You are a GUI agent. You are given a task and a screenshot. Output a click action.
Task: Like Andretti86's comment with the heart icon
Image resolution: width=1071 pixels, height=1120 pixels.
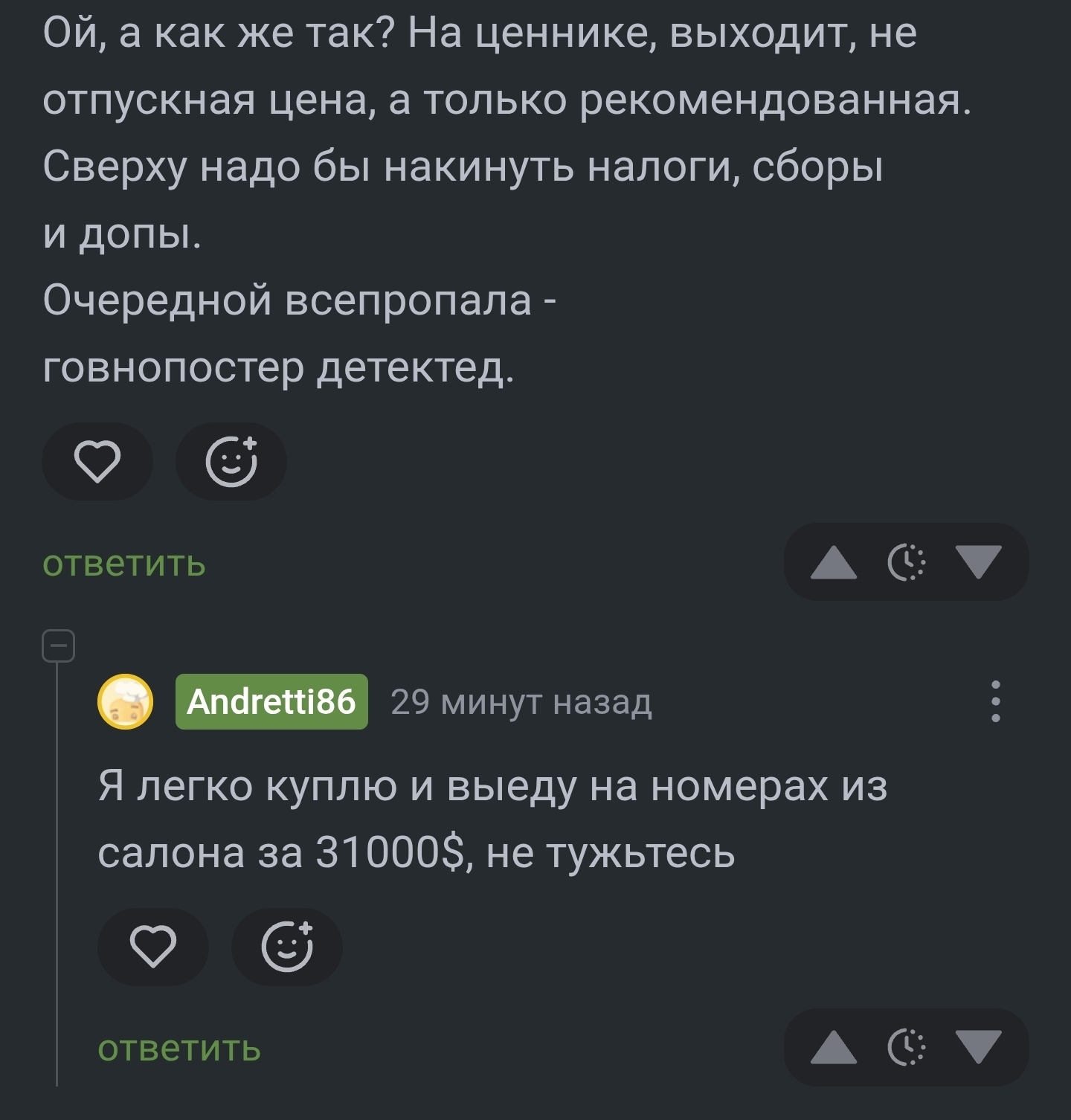click(x=153, y=947)
